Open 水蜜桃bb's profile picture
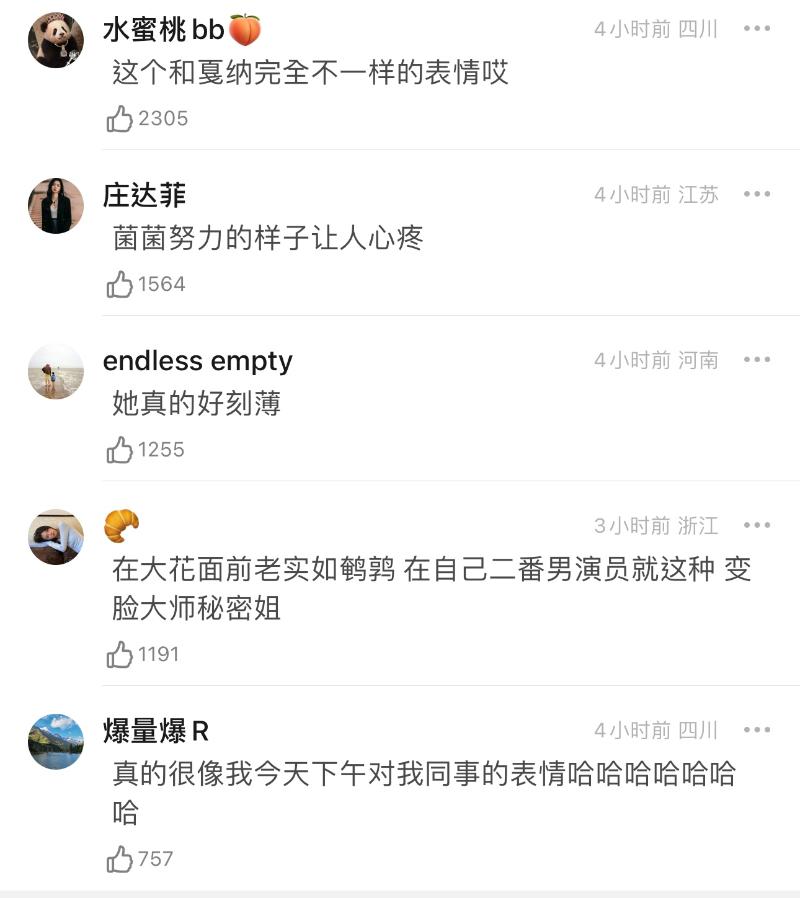This screenshot has height=898, width=800. (56, 41)
